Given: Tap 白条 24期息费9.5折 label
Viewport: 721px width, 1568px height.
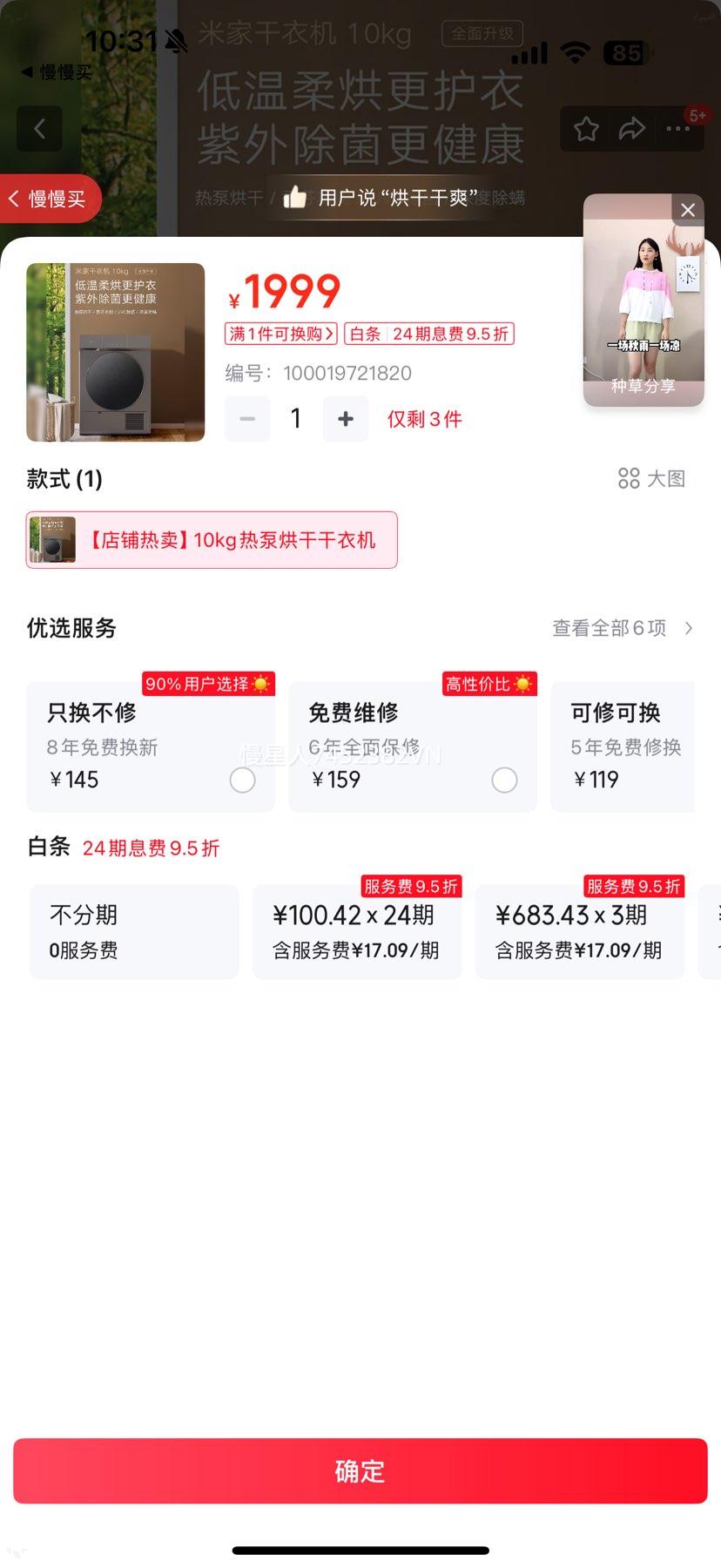Looking at the screenshot, I should tap(430, 334).
